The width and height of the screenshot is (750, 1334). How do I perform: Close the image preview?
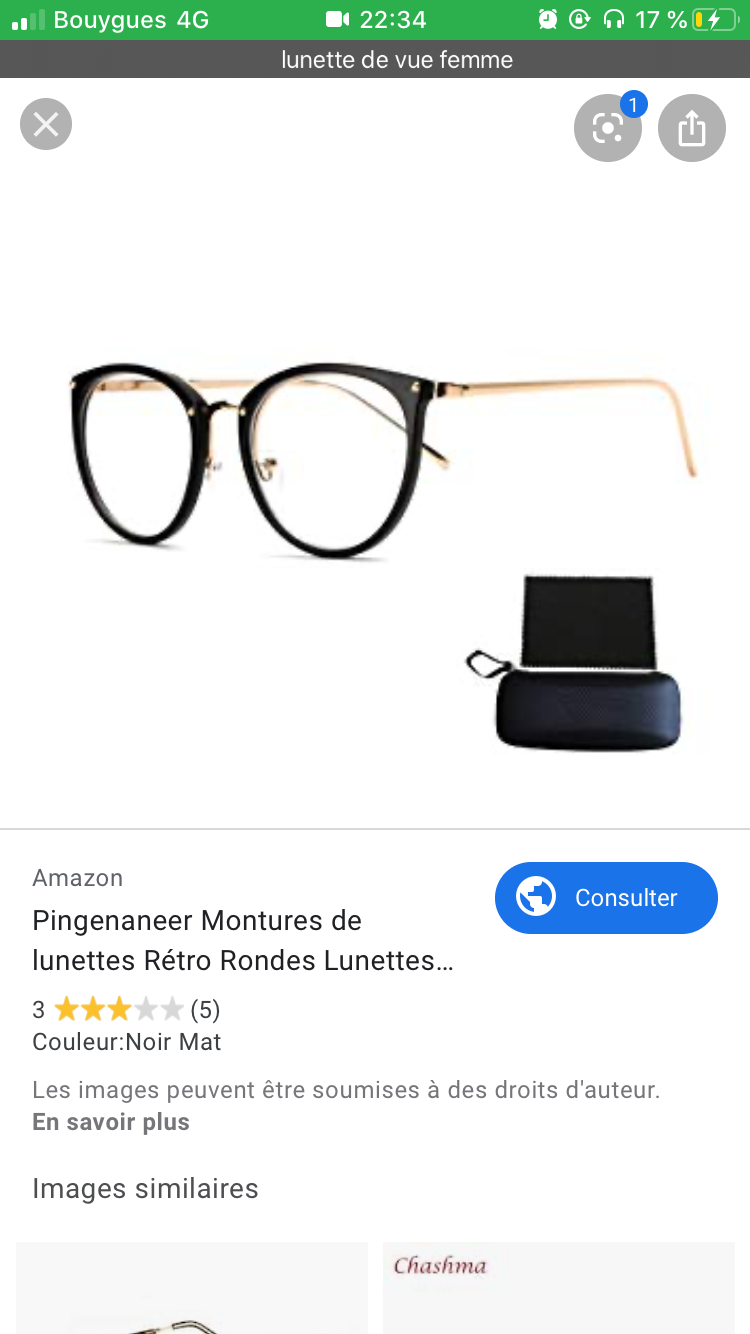click(46, 125)
